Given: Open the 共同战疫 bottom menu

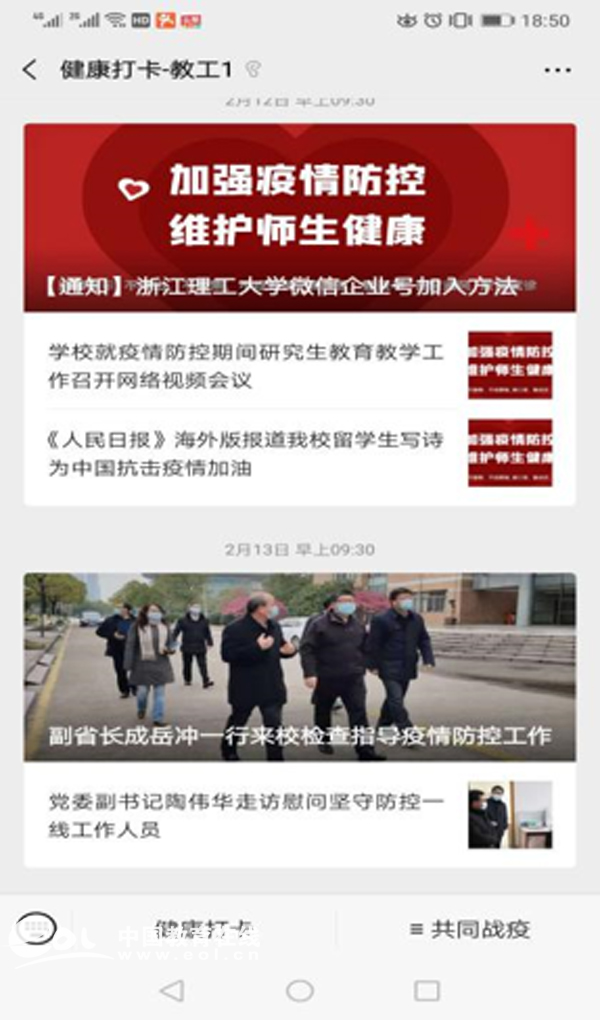Looking at the screenshot, I should click(470, 929).
